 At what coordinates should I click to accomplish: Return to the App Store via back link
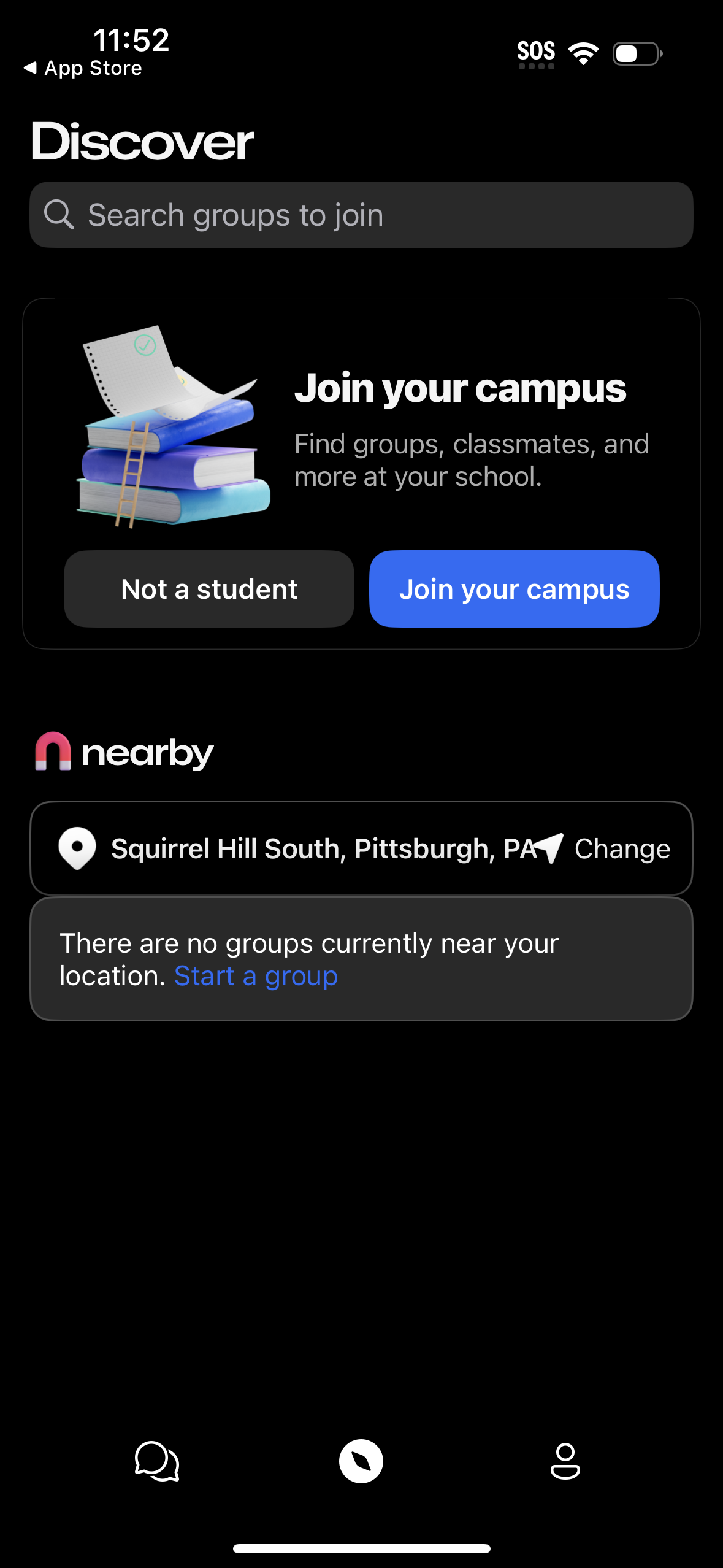click(82, 67)
